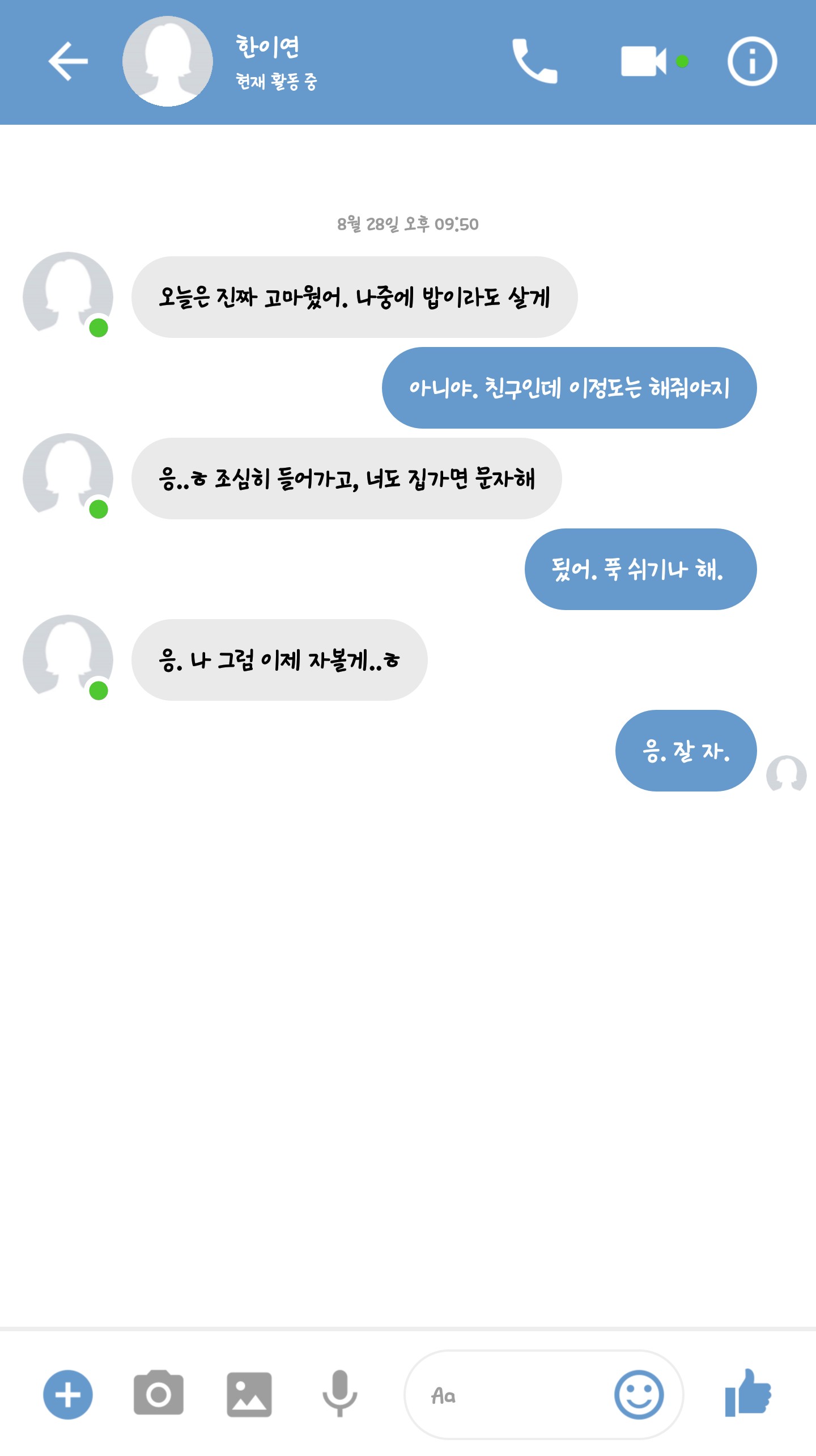The width and height of the screenshot is (816, 1456).
Task: Focus the Aa message input field
Action: click(510, 1395)
